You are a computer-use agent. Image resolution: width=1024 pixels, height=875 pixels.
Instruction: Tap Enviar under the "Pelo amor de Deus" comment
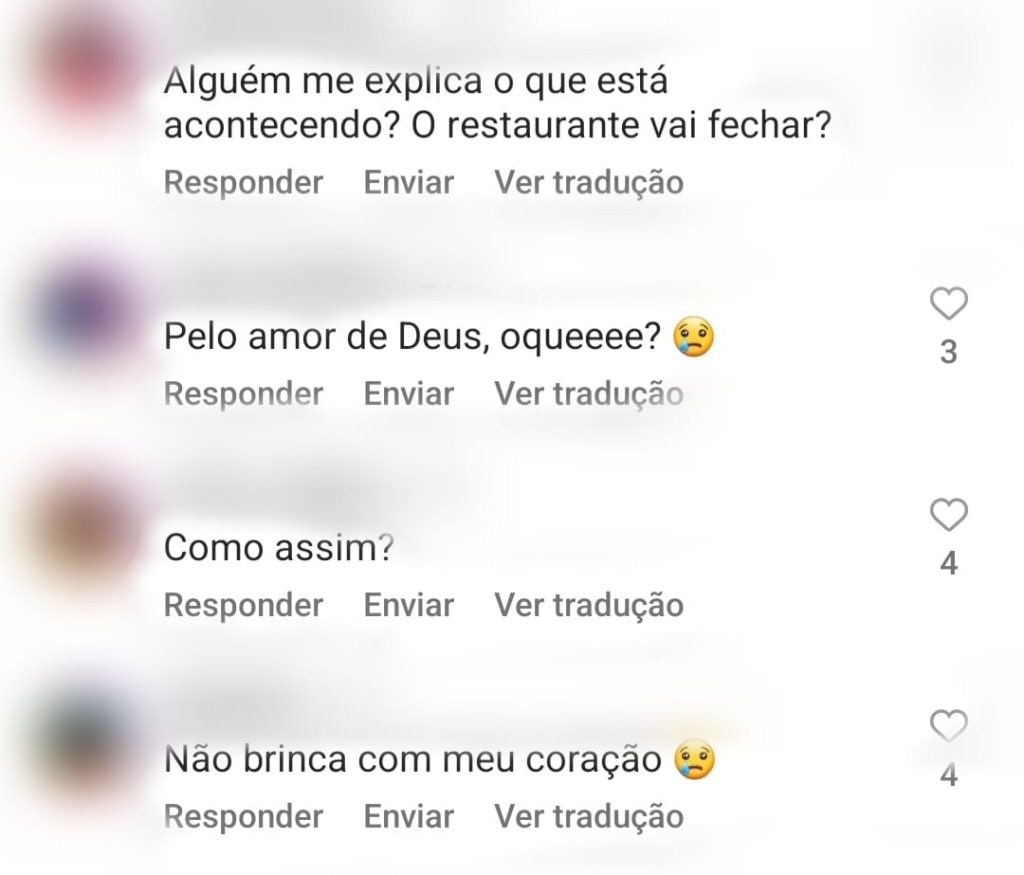408,394
